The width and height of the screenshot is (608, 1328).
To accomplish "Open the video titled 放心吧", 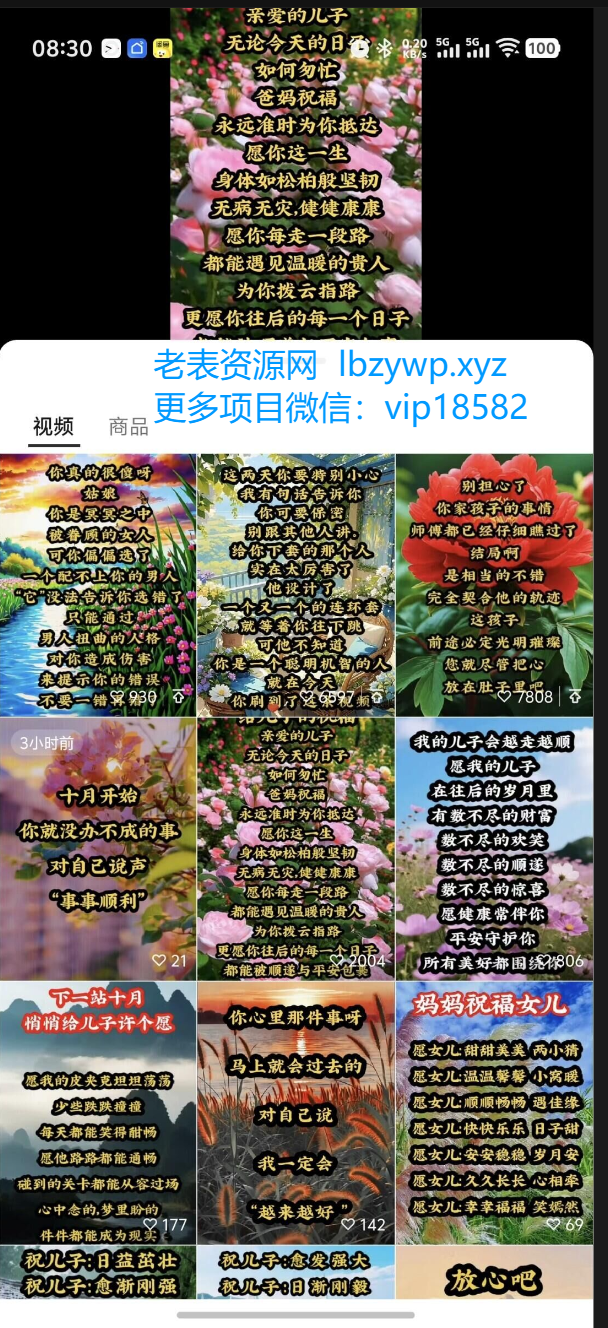I will [x=494, y=1272].
